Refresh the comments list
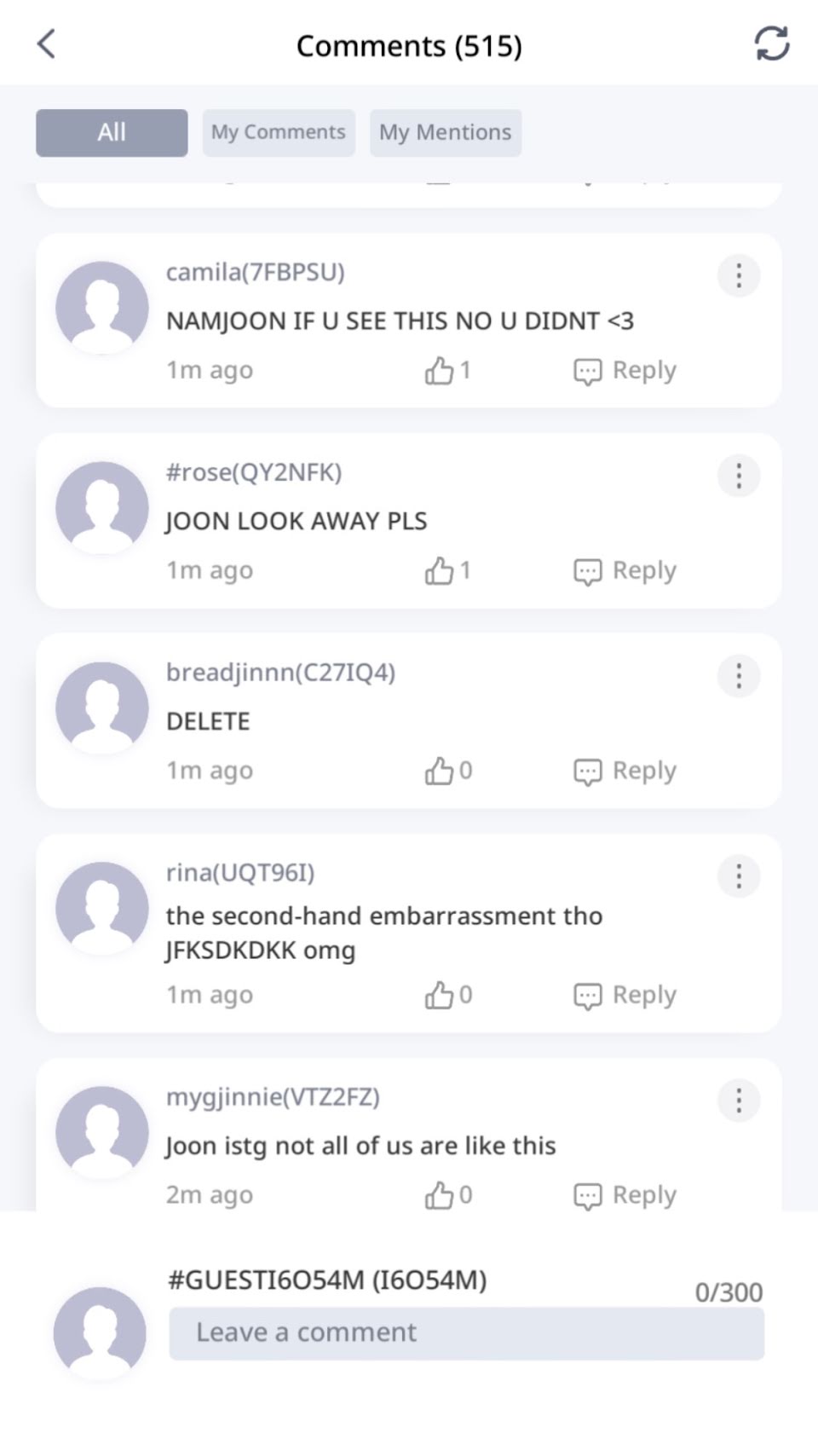The image size is (818, 1456). (x=771, y=43)
